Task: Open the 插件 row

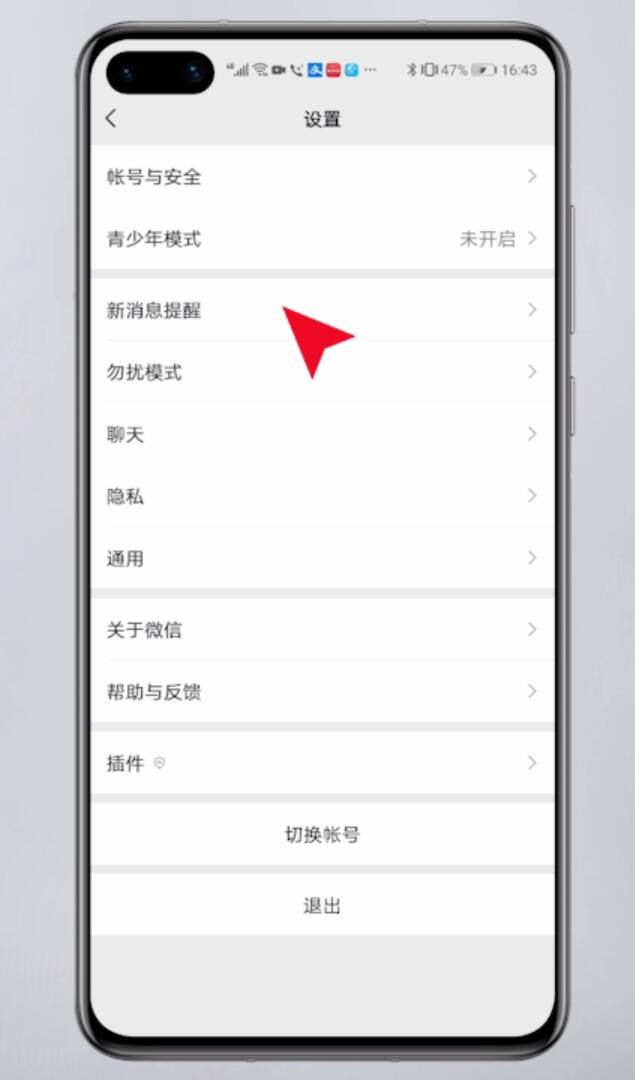Action: point(322,762)
